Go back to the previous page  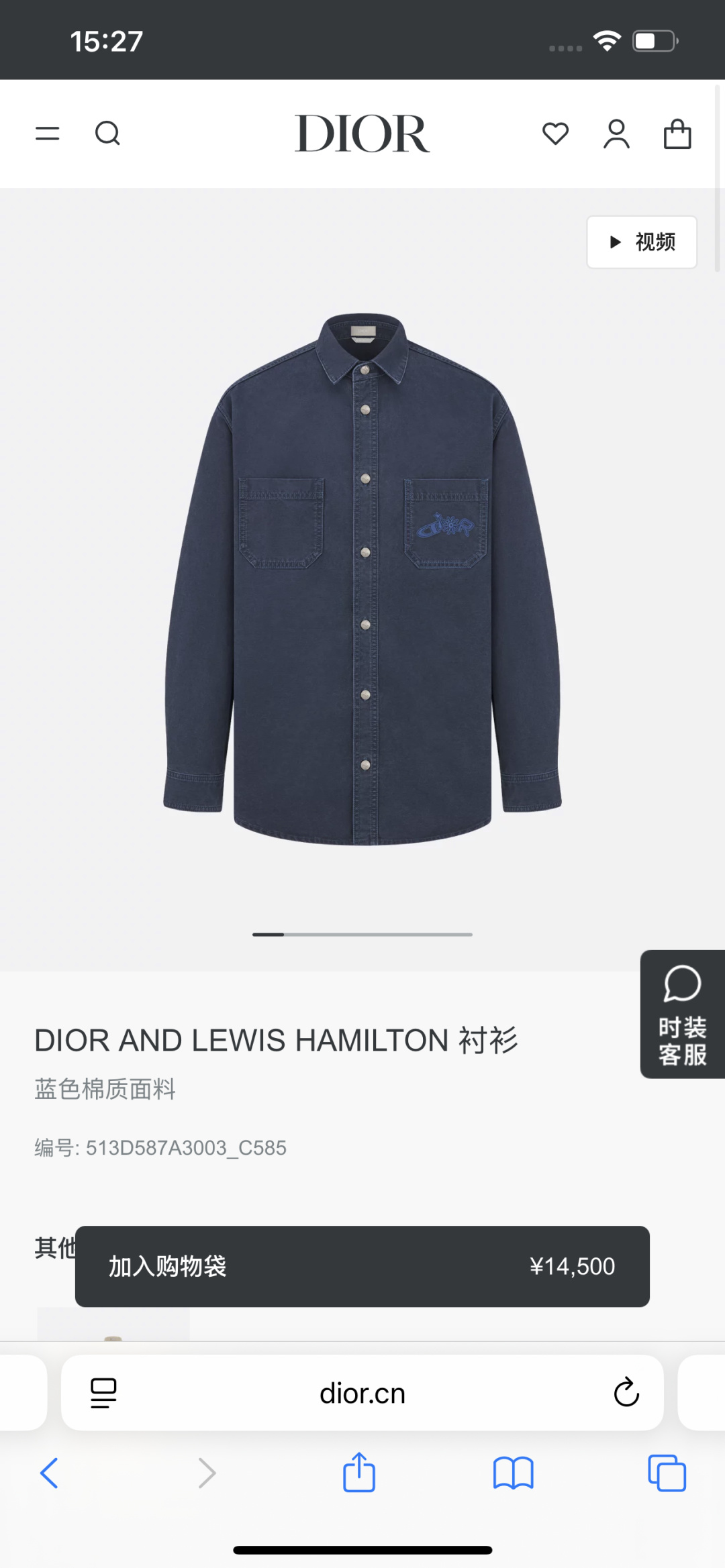[50, 1473]
